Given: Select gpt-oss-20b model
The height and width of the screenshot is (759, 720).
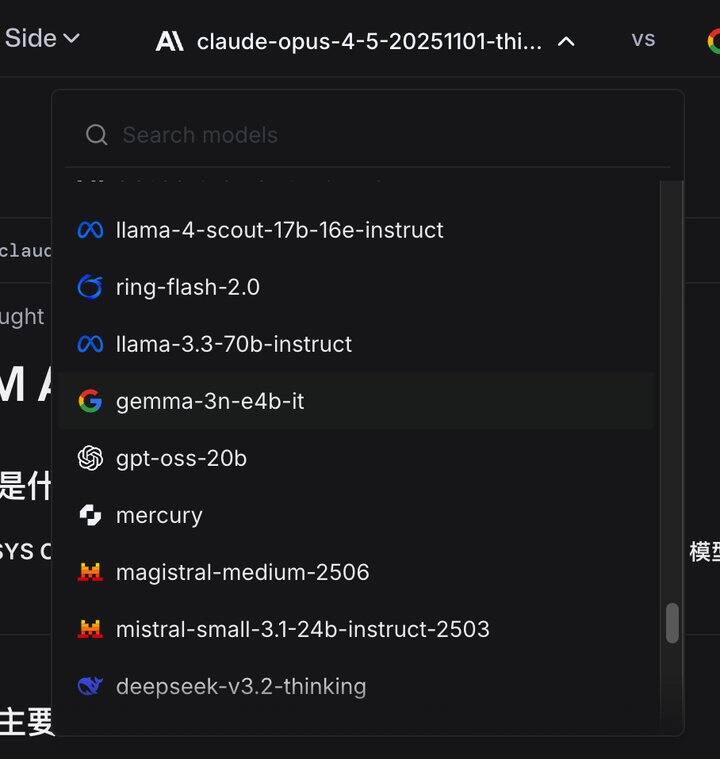Looking at the screenshot, I should 181,458.
